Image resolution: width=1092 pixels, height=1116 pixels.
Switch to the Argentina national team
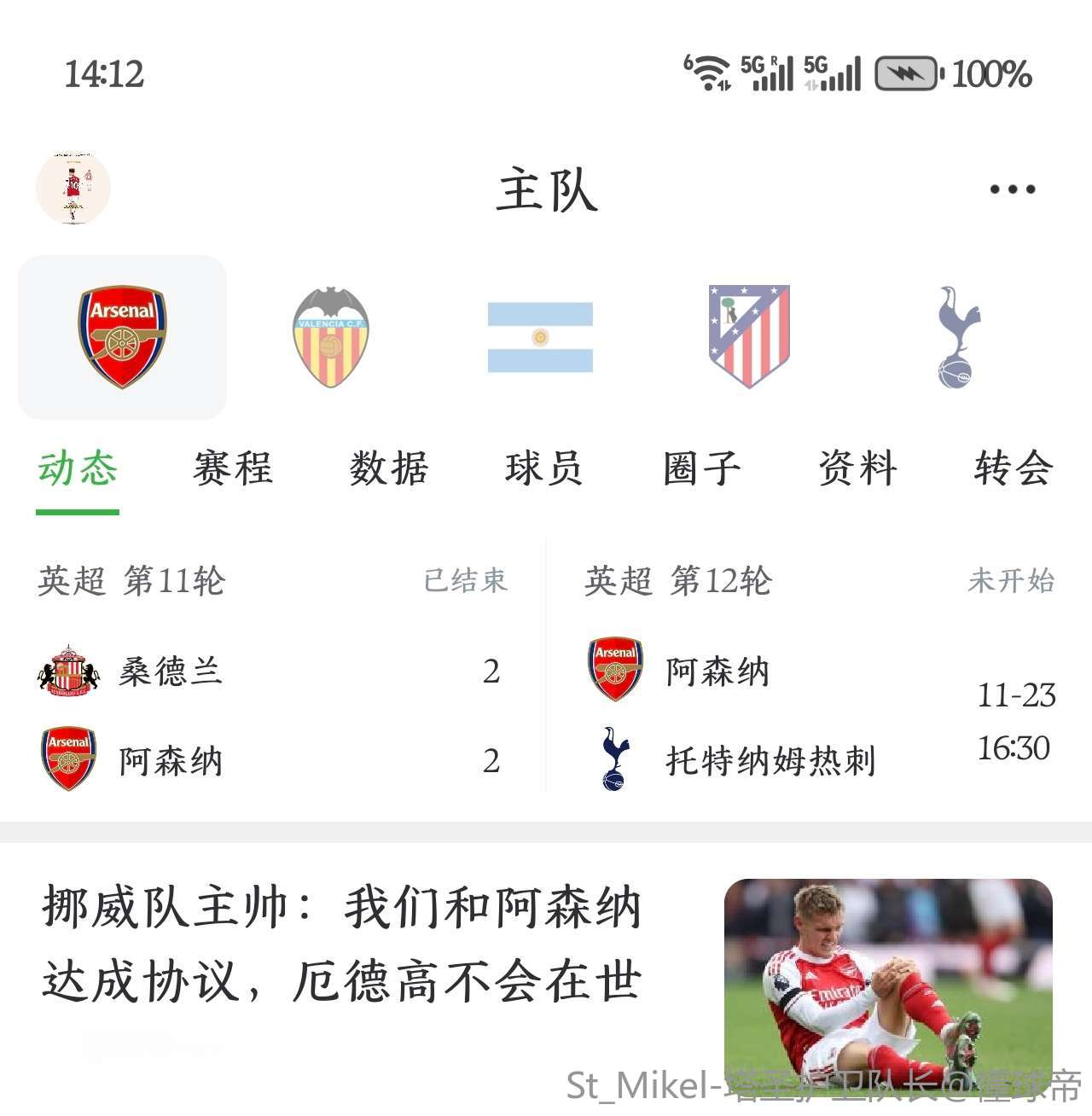click(540, 337)
